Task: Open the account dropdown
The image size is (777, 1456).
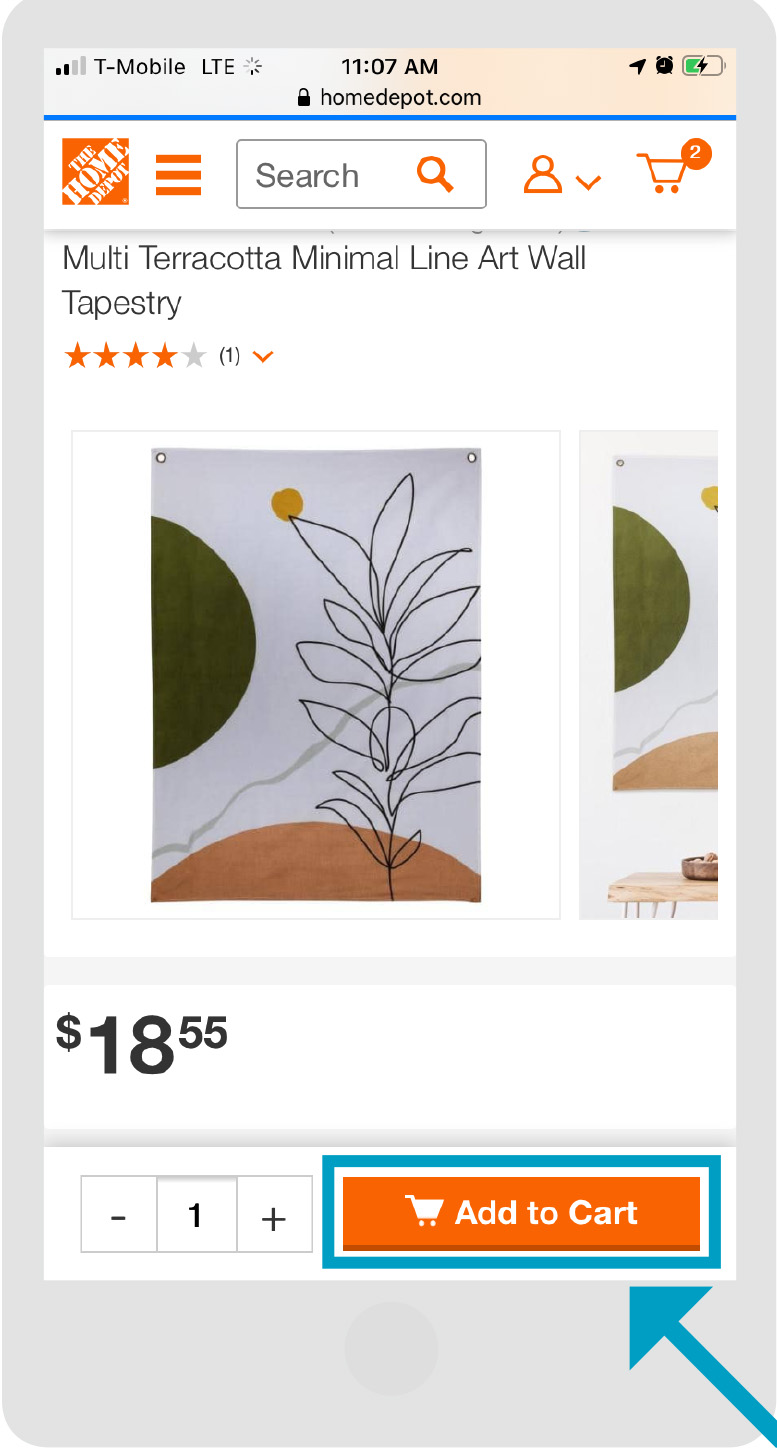Action: click(561, 175)
